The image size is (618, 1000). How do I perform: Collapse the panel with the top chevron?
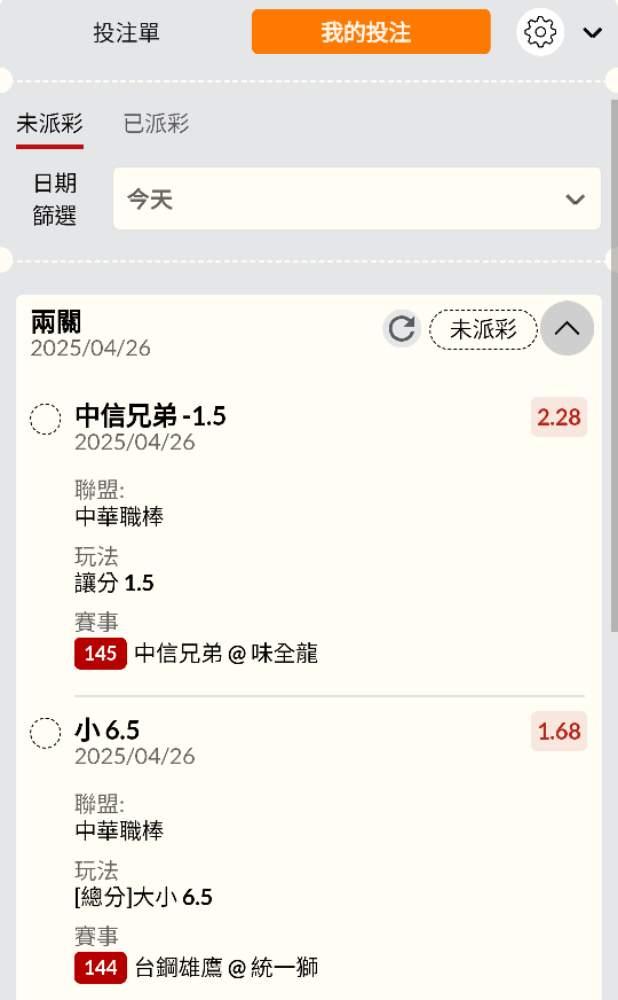coord(592,32)
